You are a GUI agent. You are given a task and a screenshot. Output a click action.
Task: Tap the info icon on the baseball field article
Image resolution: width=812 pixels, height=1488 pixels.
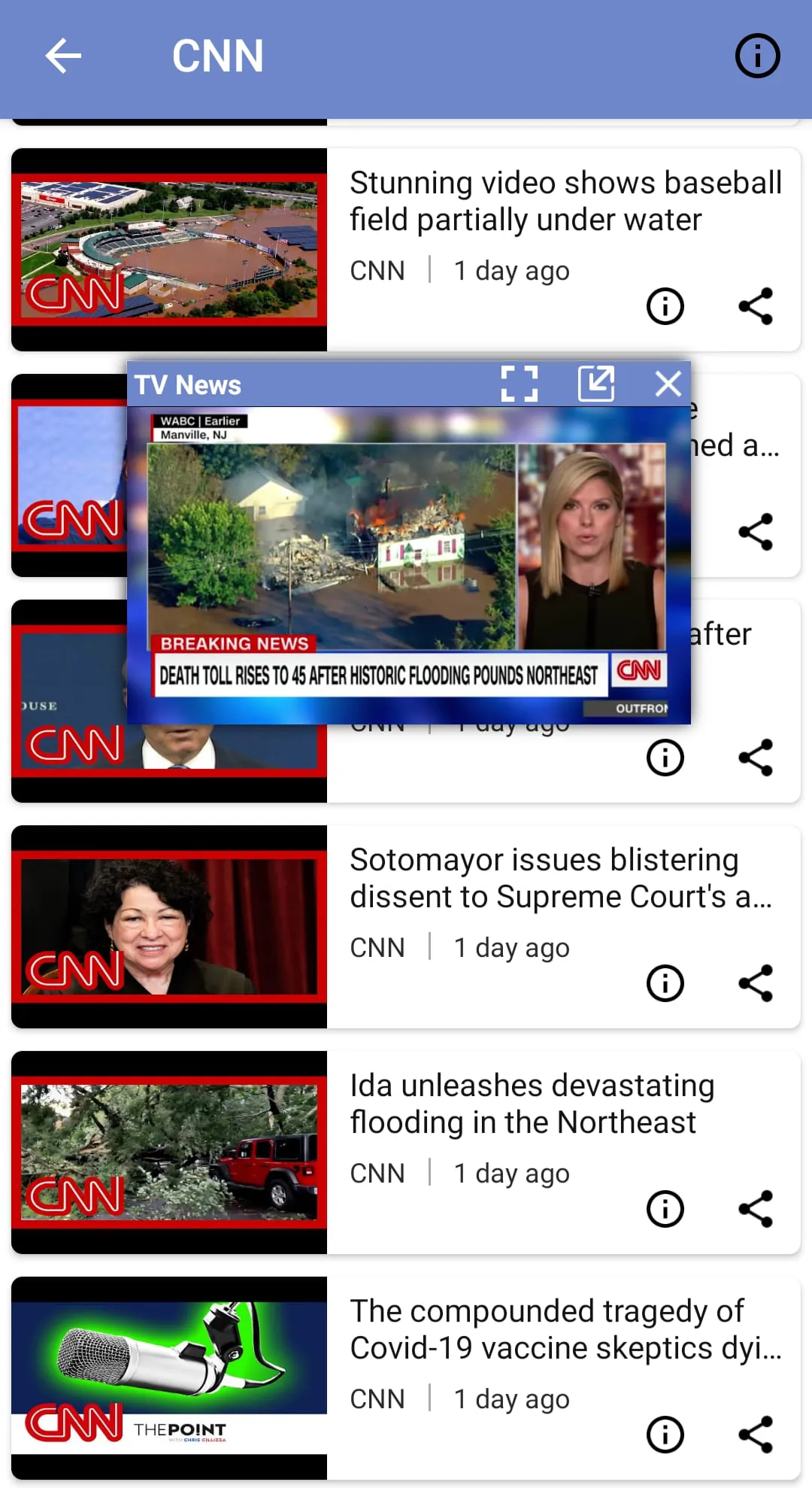pos(664,305)
